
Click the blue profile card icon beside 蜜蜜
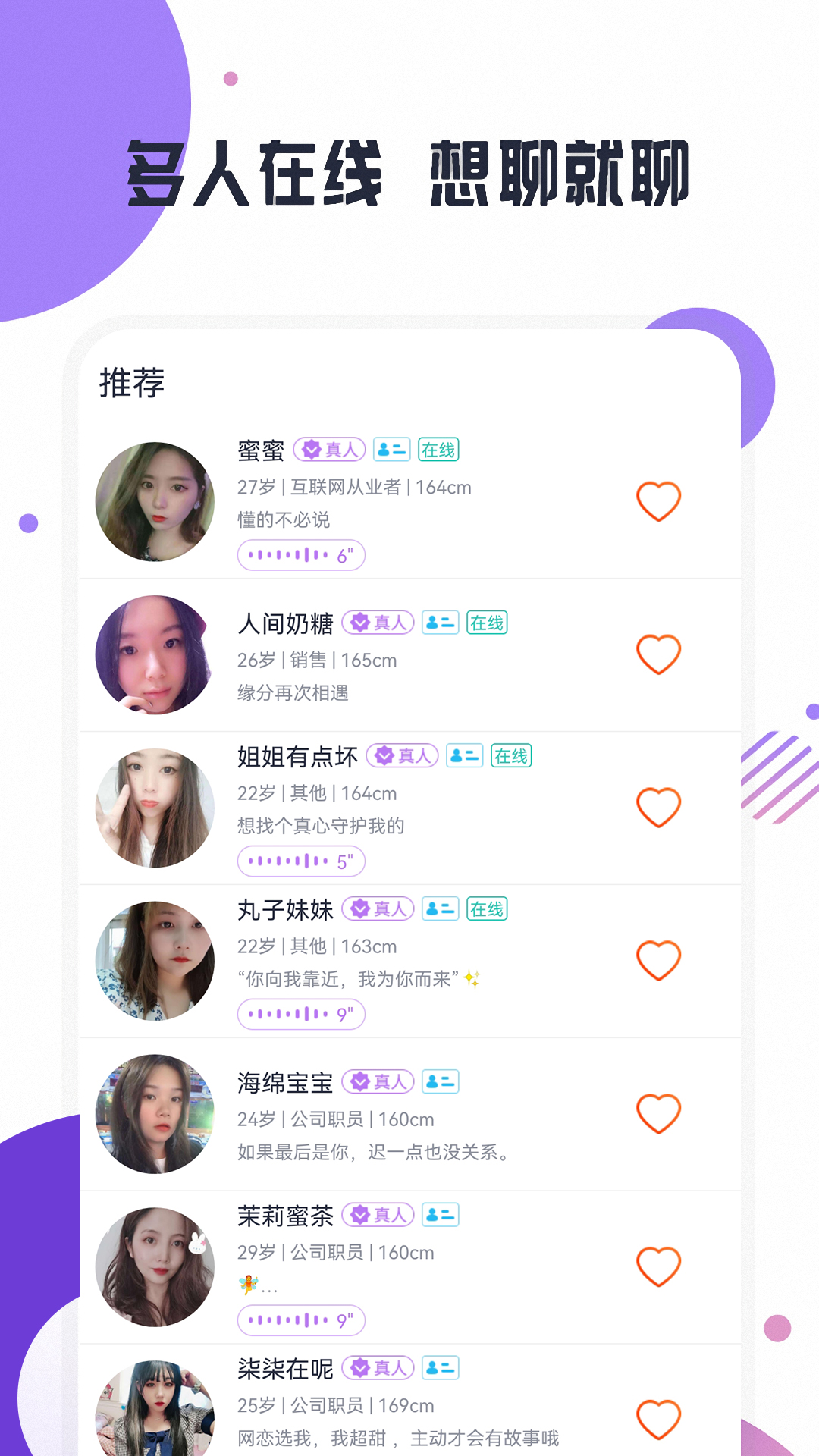tap(391, 449)
